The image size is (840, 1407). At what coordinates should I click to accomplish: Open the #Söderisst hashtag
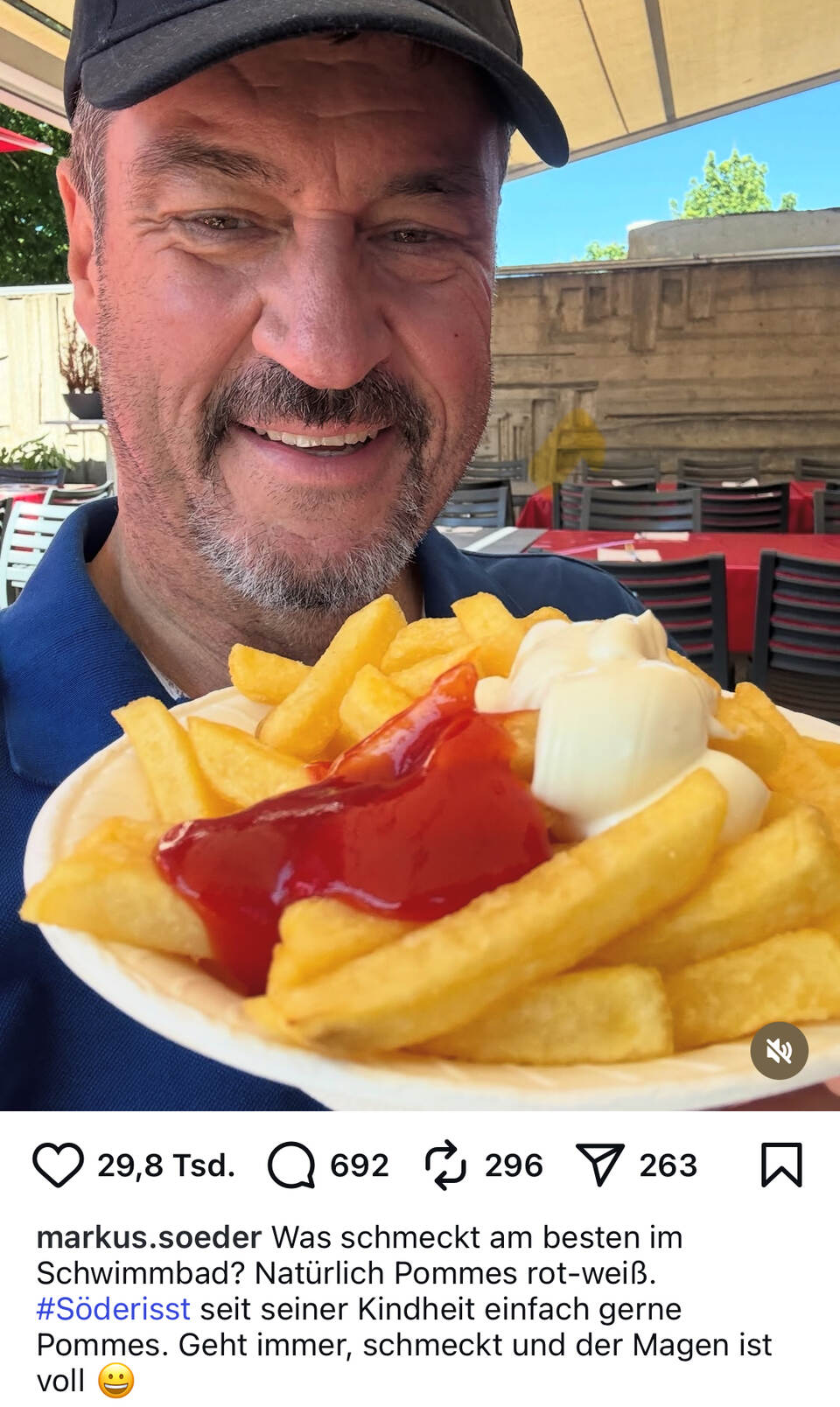pyautogui.click(x=114, y=1309)
